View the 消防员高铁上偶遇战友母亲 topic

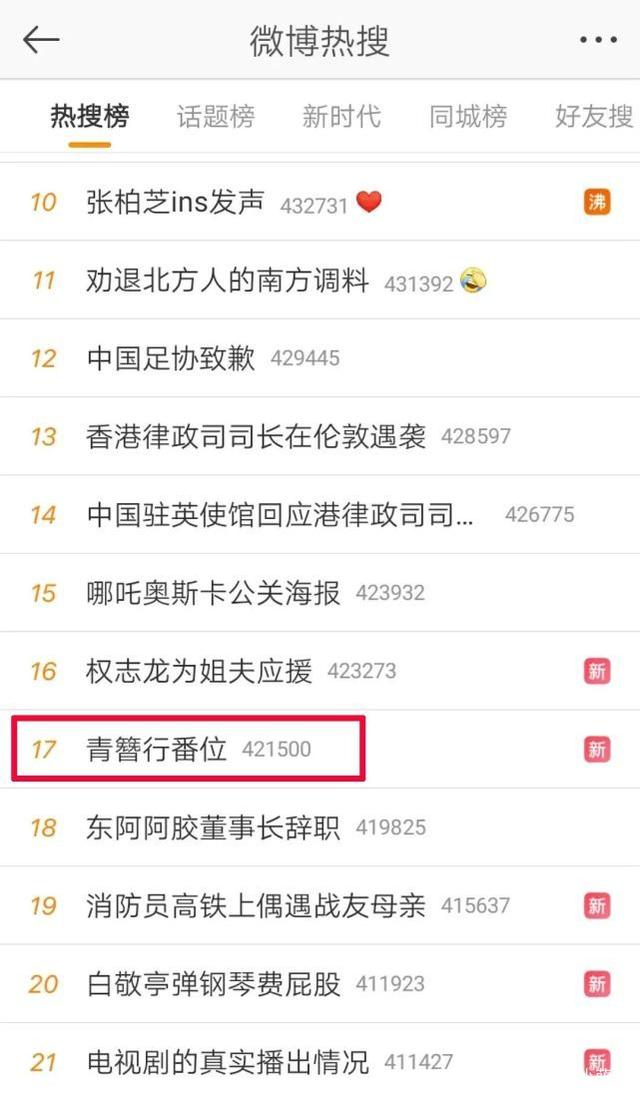(256, 905)
